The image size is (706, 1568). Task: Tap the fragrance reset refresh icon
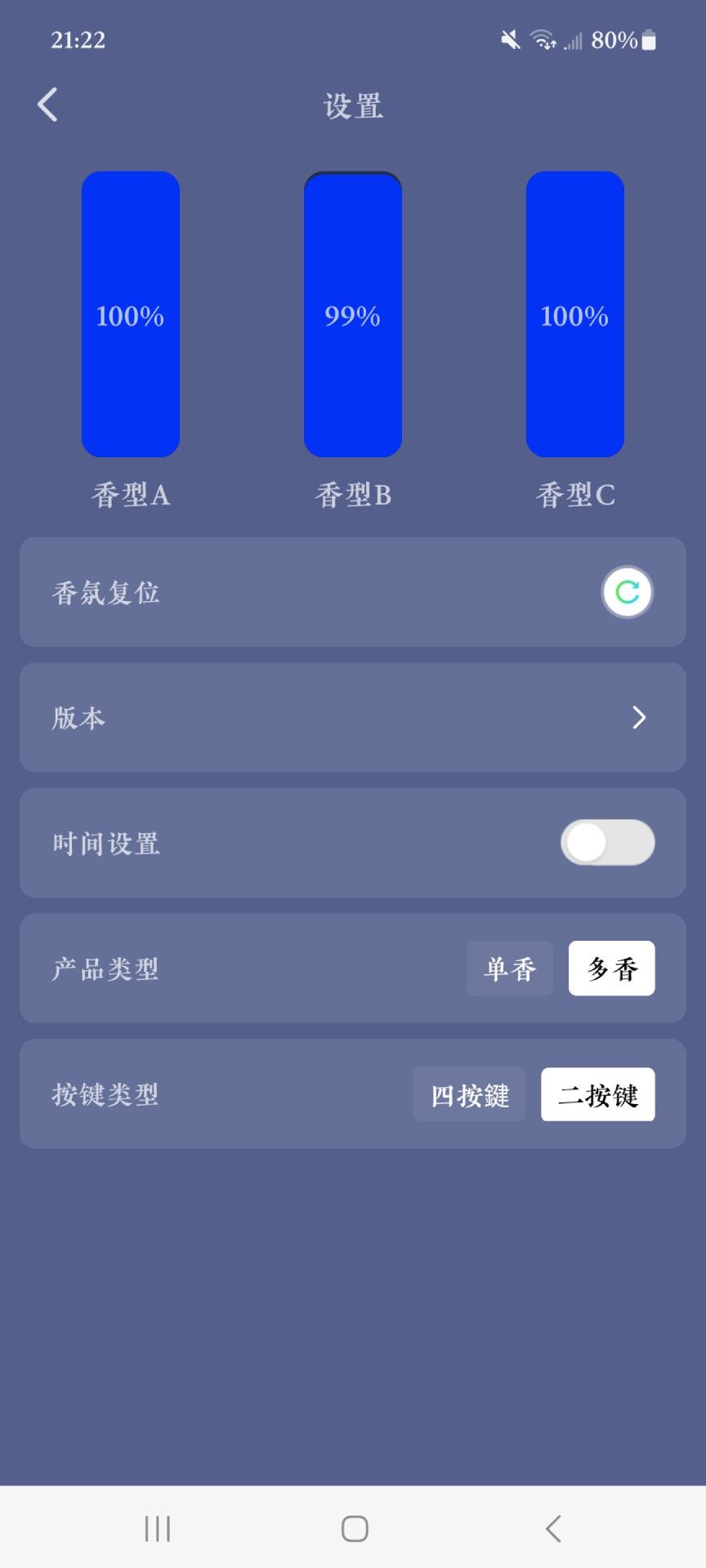point(627,591)
